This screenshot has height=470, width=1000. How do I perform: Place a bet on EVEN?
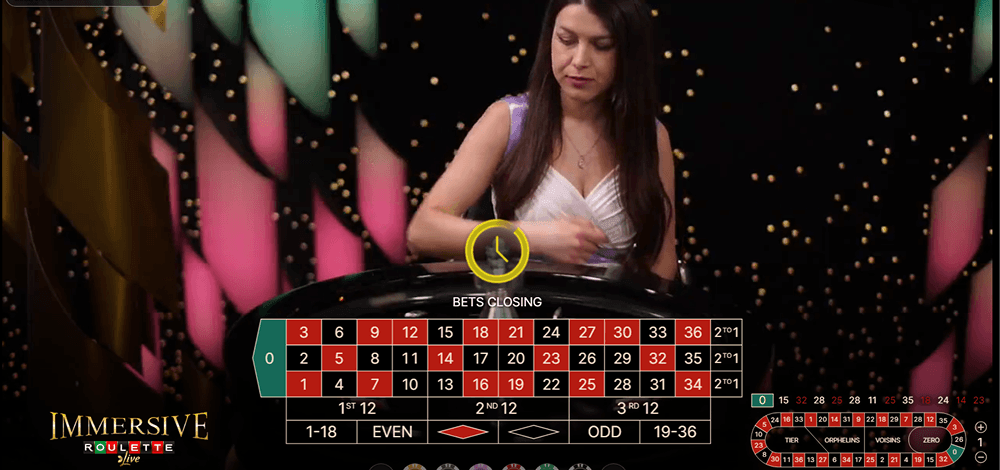[392, 432]
